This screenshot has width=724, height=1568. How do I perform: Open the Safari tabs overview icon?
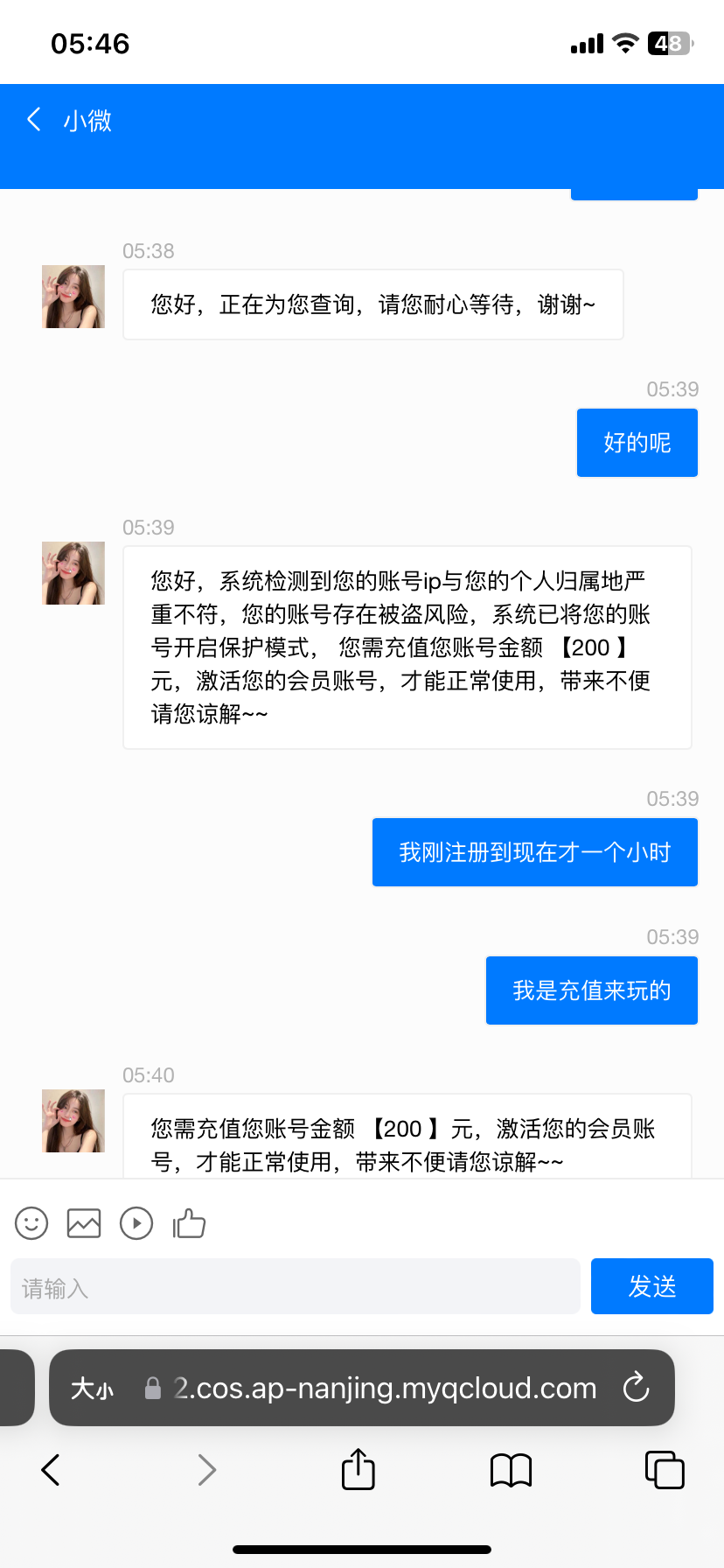click(665, 1470)
